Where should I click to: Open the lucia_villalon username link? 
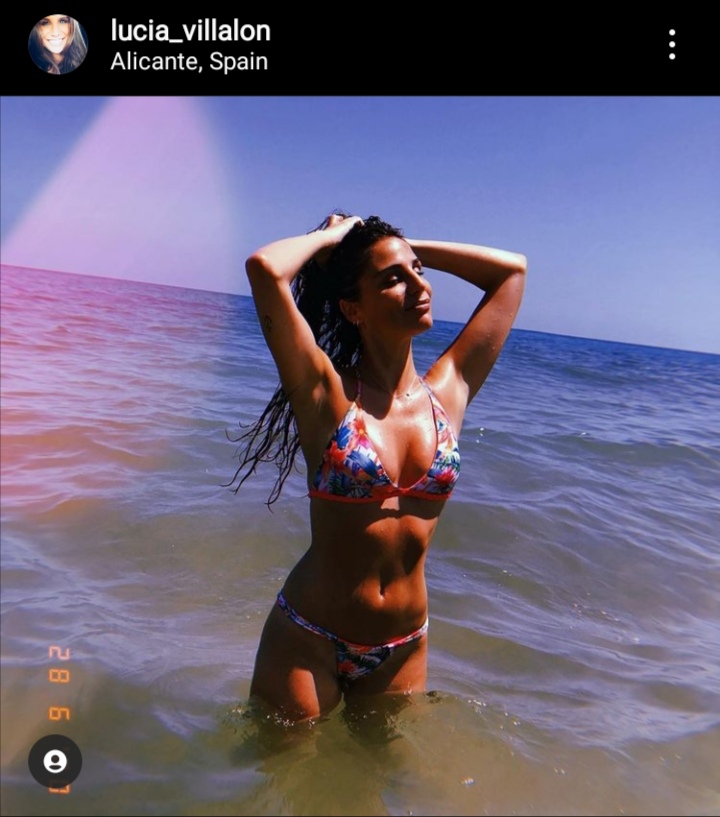pyautogui.click(x=190, y=31)
